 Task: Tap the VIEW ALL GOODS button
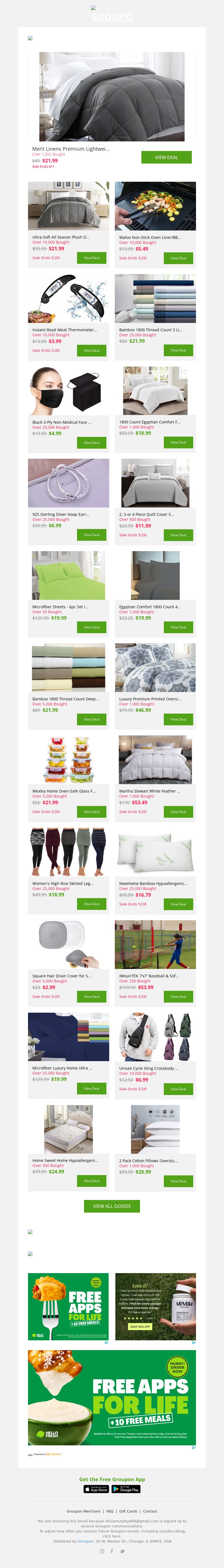[x=112, y=1206]
